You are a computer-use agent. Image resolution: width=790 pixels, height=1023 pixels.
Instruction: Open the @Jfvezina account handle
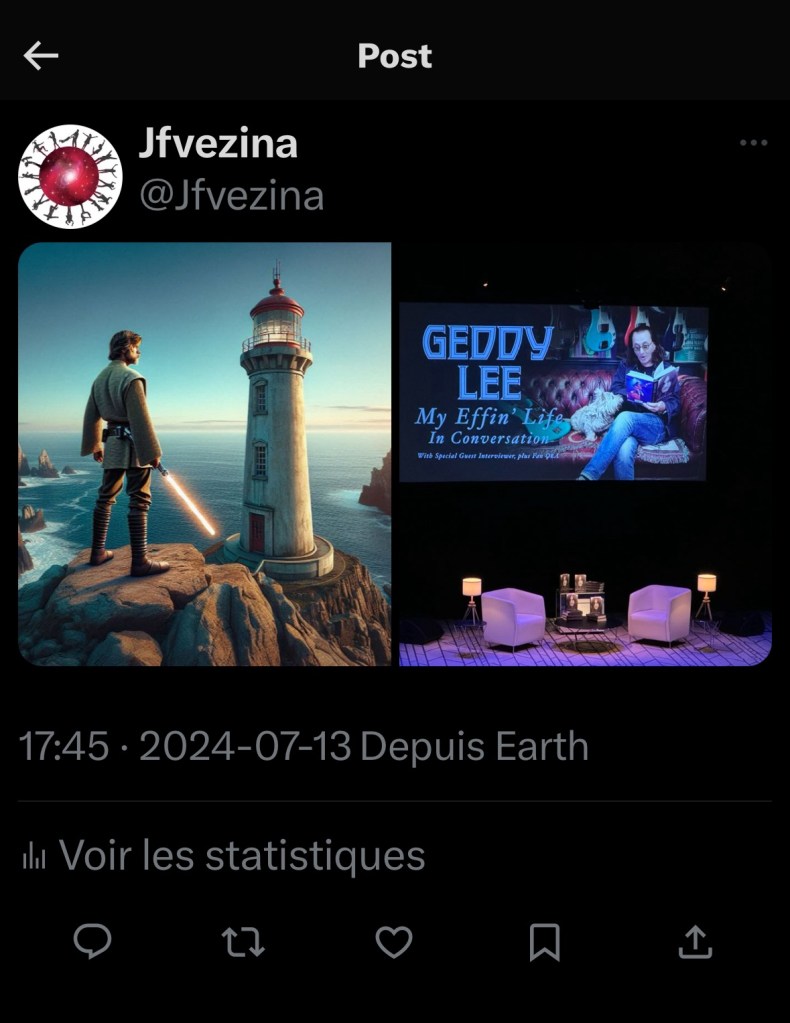pos(231,195)
